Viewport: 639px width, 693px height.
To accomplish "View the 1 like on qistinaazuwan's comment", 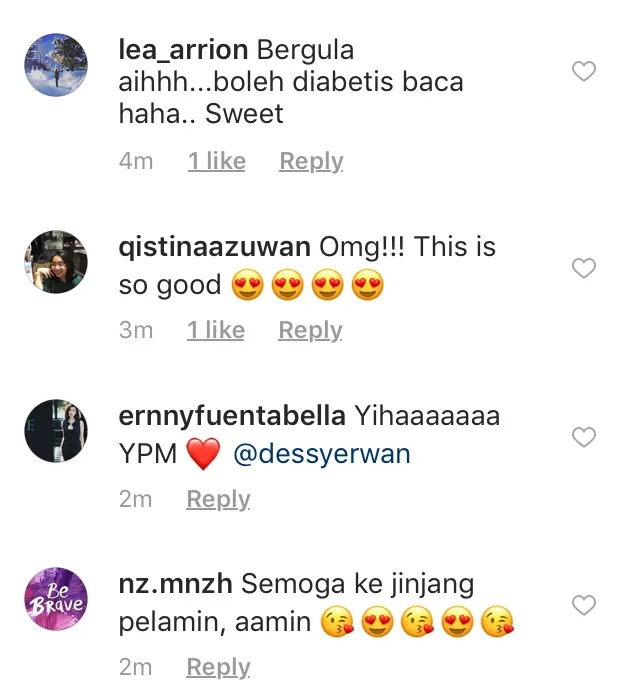I will tap(215, 330).
